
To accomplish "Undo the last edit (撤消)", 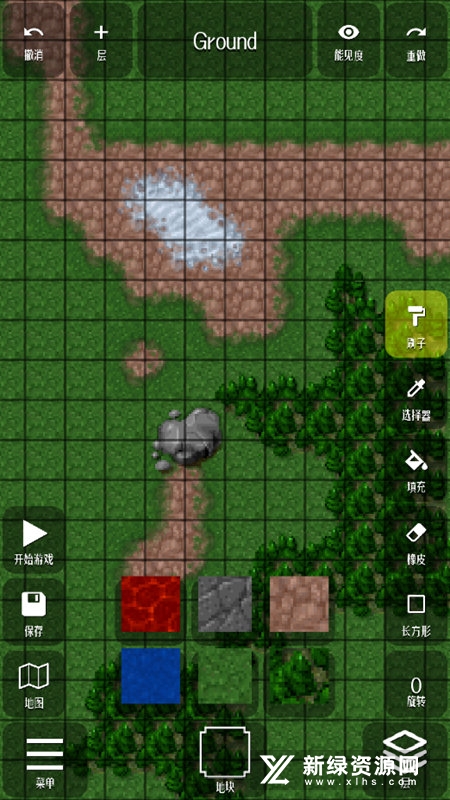I will pyautogui.click(x=34, y=43).
